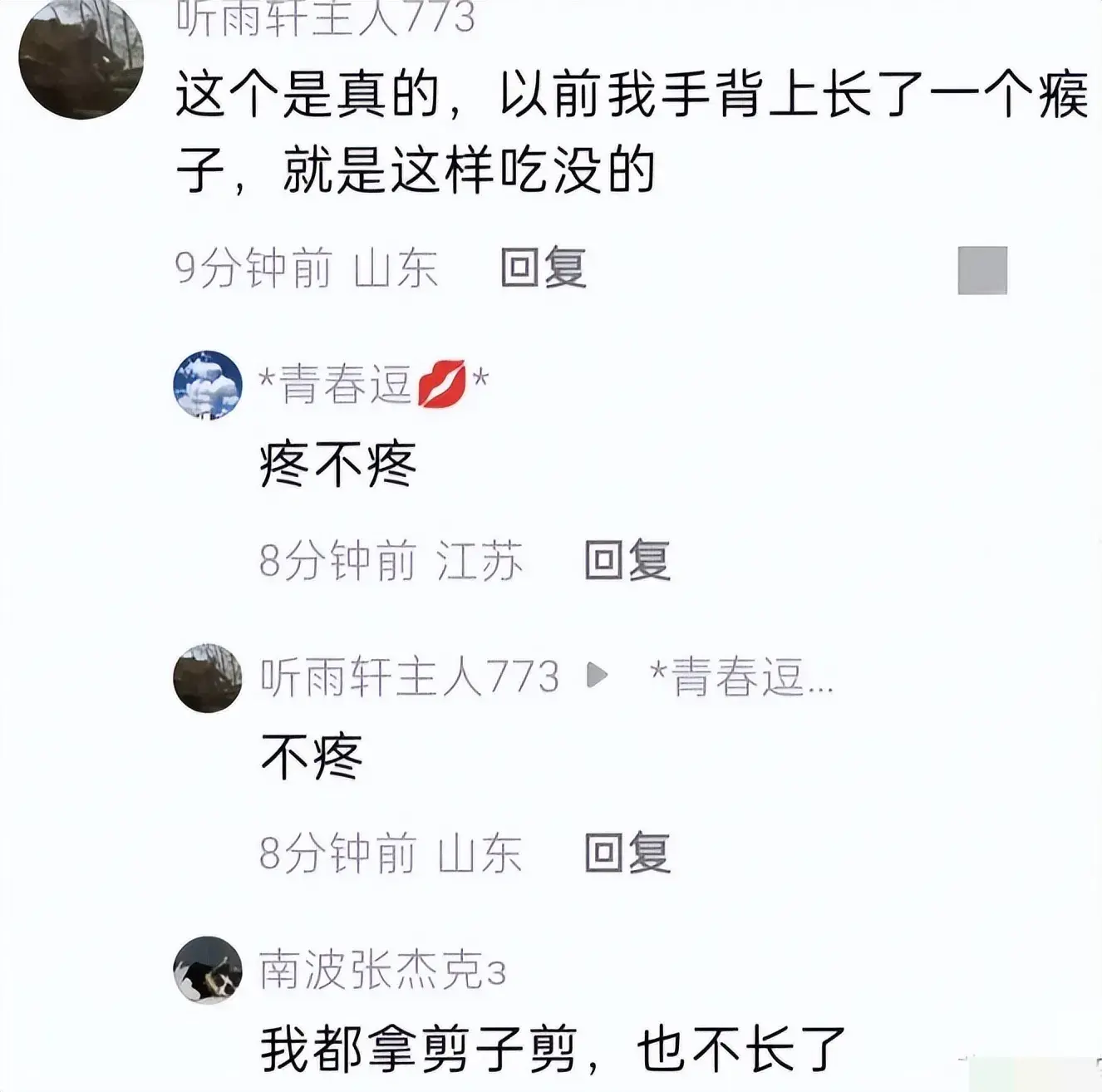Reply to 听雨轩主人773's comment from 9分钟前
The height and width of the screenshot is (1092, 1102).
click(544, 268)
